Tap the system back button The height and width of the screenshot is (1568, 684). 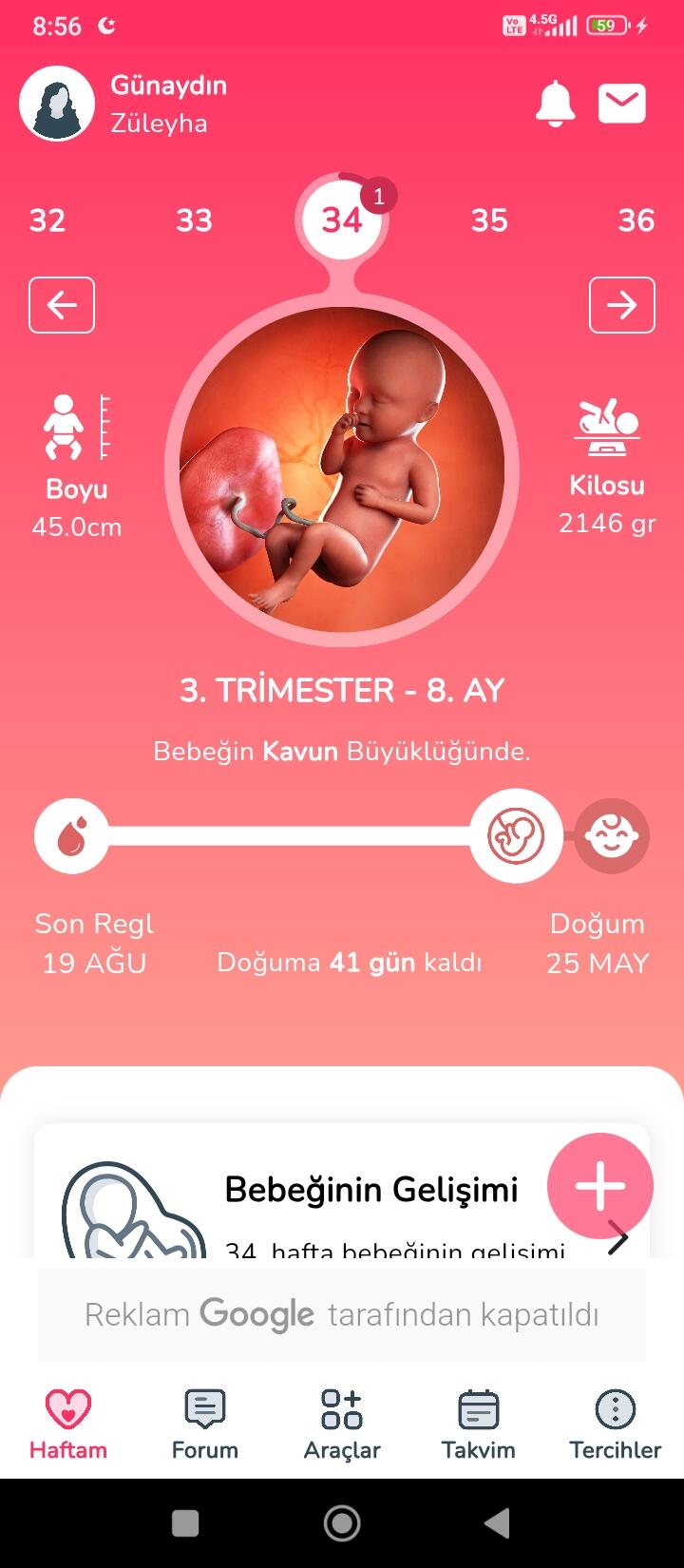(498, 1523)
